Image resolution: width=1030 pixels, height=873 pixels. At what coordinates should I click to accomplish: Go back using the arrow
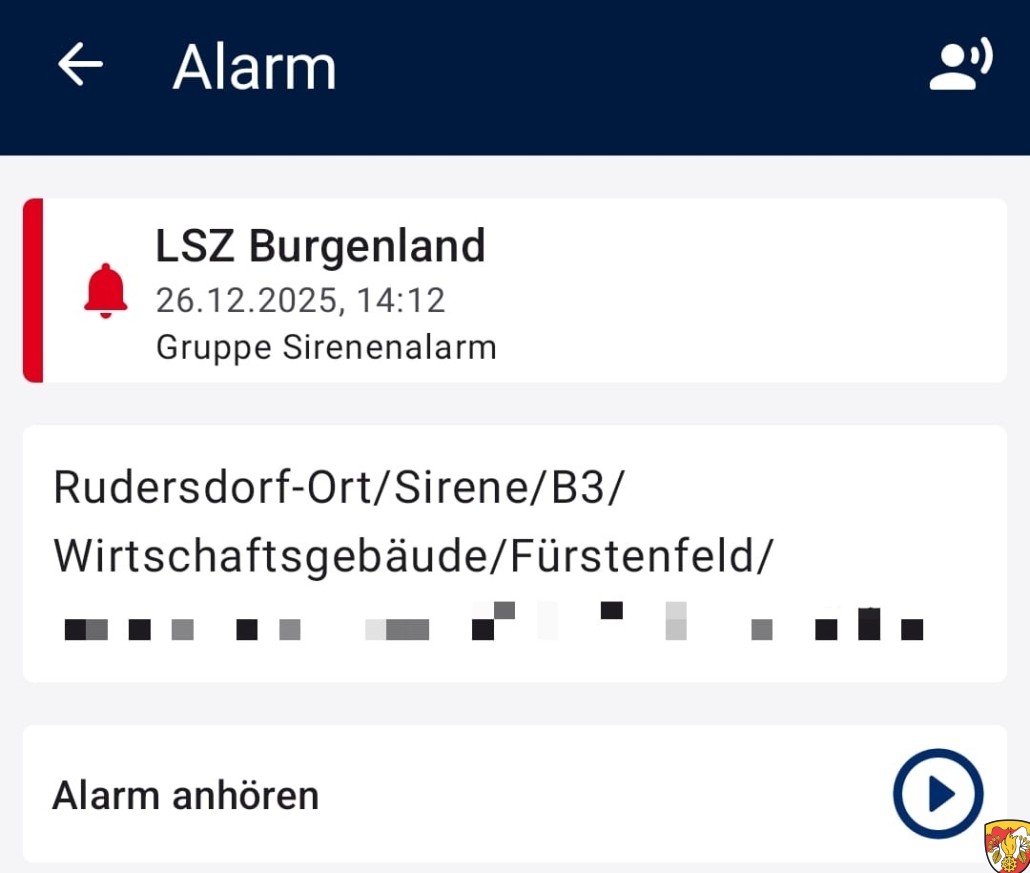click(x=80, y=65)
